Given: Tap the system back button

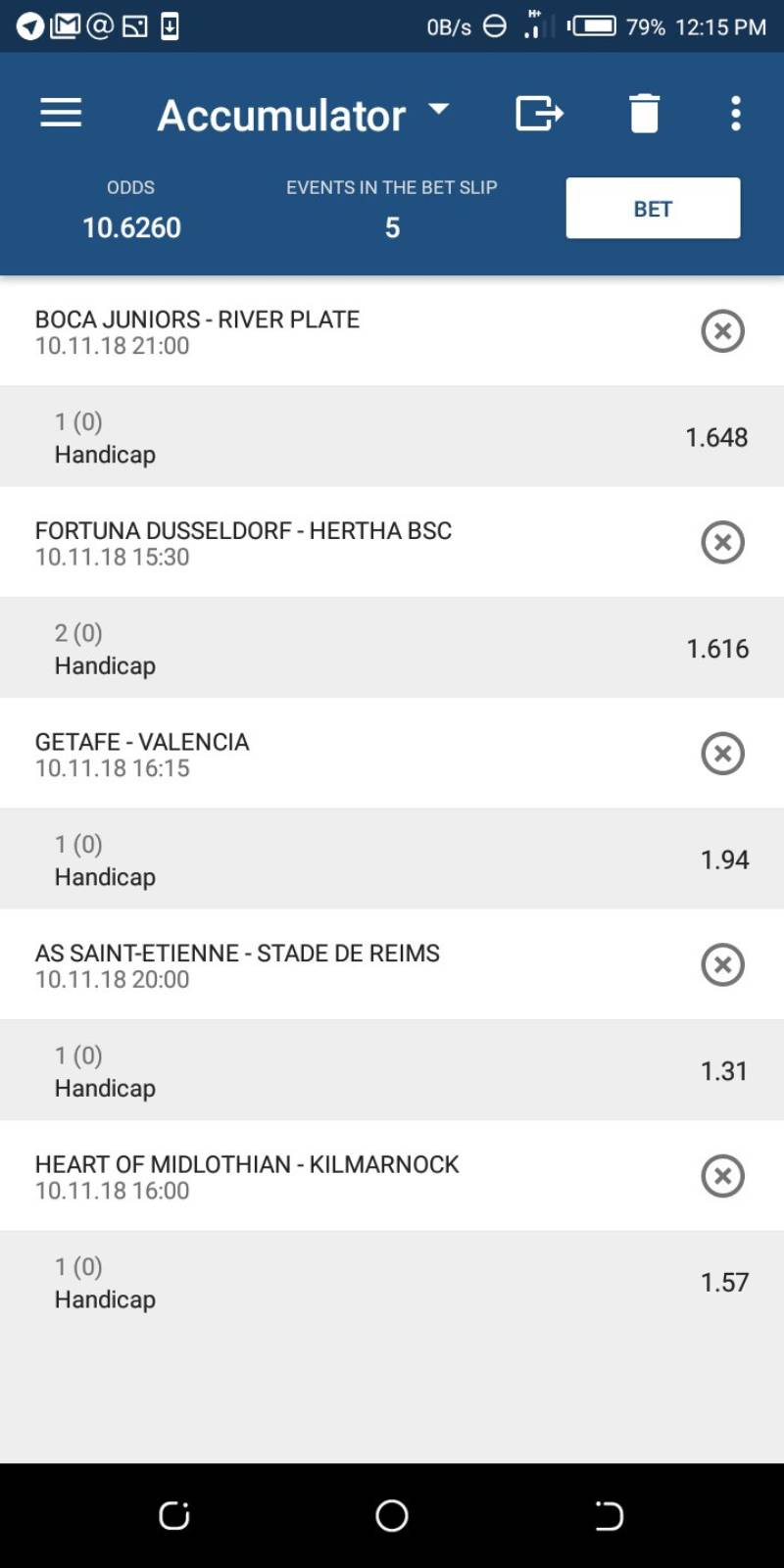Looking at the screenshot, I should pyautogui.click(x=609, y=1515).
